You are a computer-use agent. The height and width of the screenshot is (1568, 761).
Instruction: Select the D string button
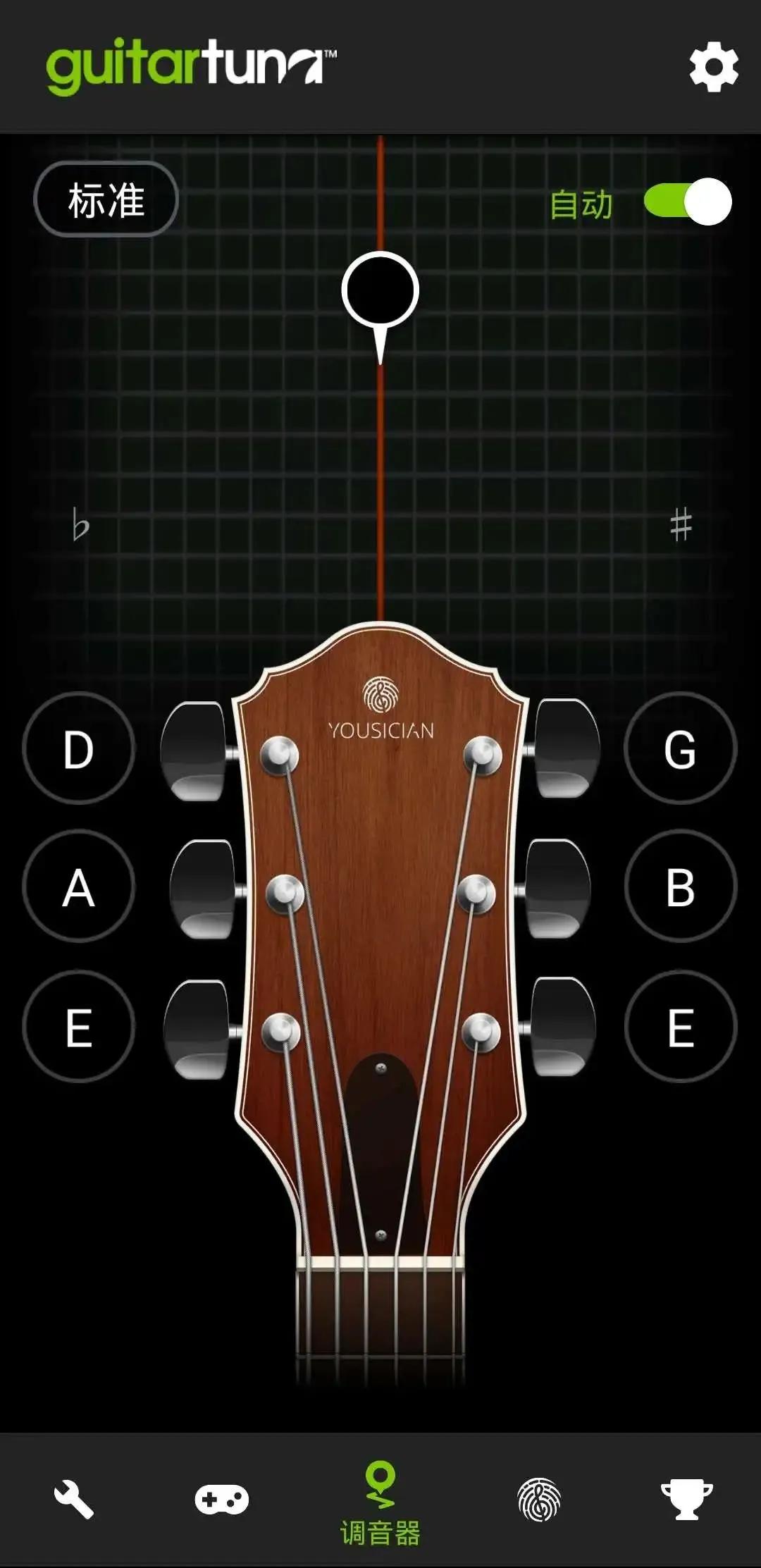[78, 748]
